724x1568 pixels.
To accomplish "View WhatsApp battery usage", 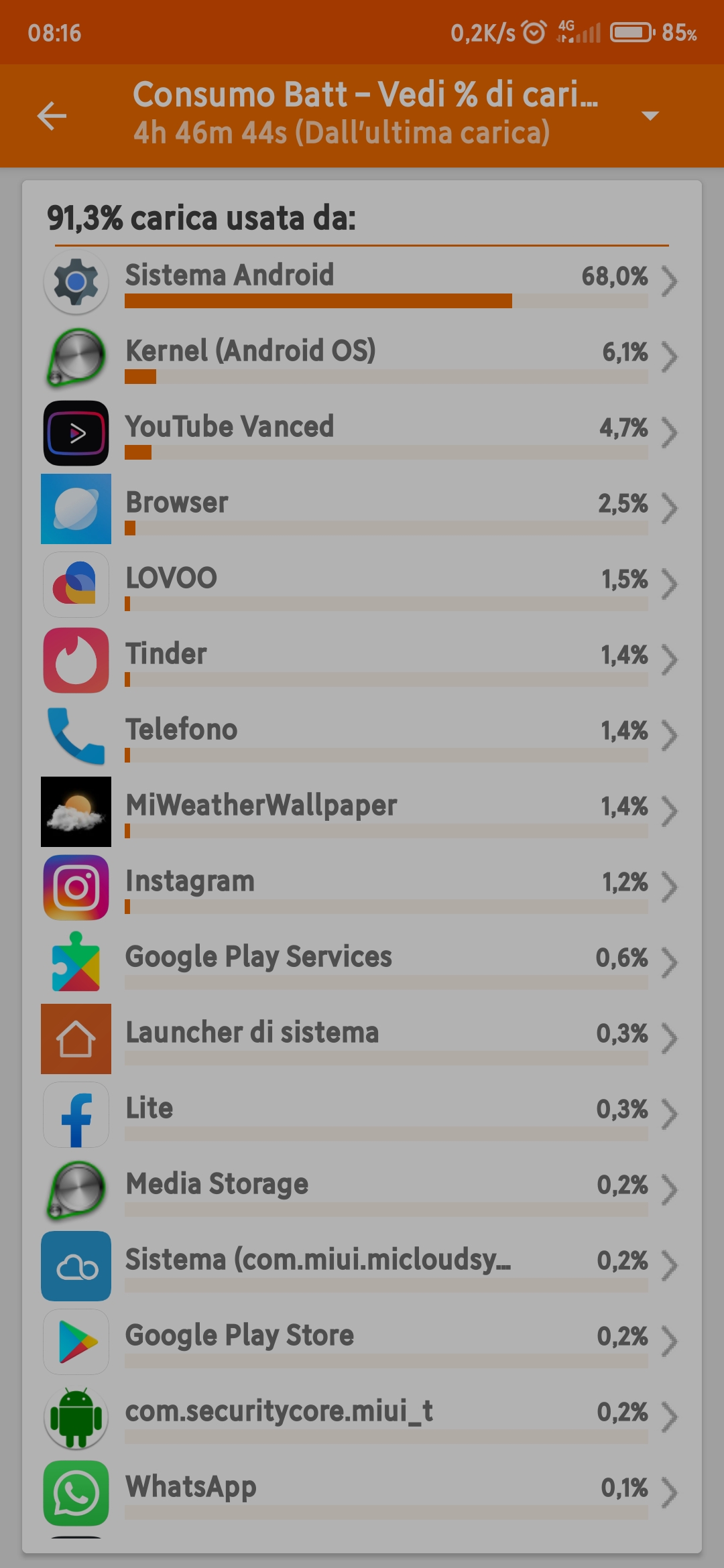I will (x=362, y=1493).
